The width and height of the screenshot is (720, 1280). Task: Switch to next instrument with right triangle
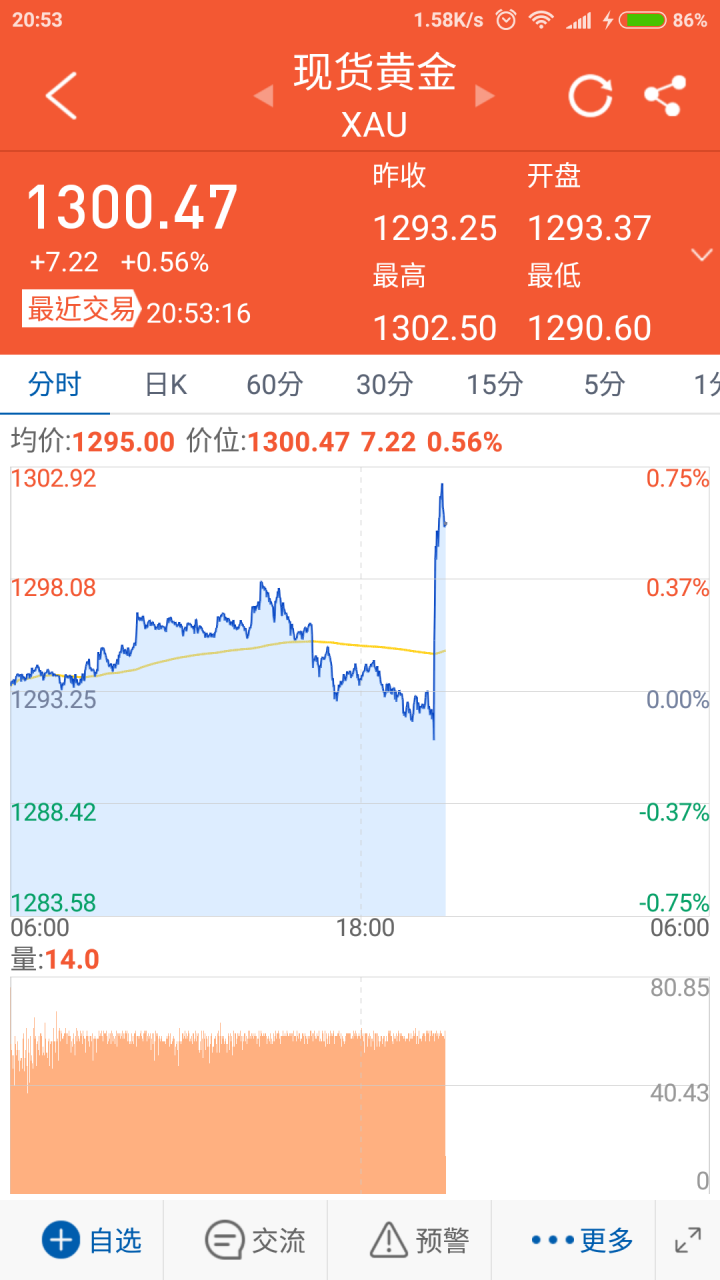point(485,97)
